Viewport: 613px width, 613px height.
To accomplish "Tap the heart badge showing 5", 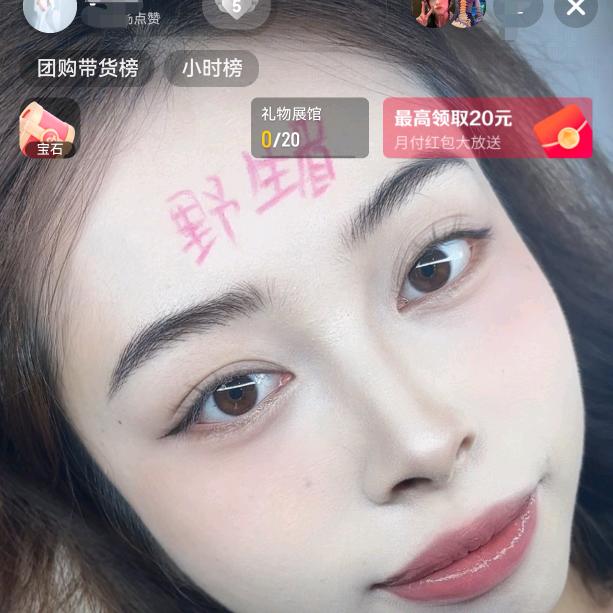I will [x=236, y=9].
